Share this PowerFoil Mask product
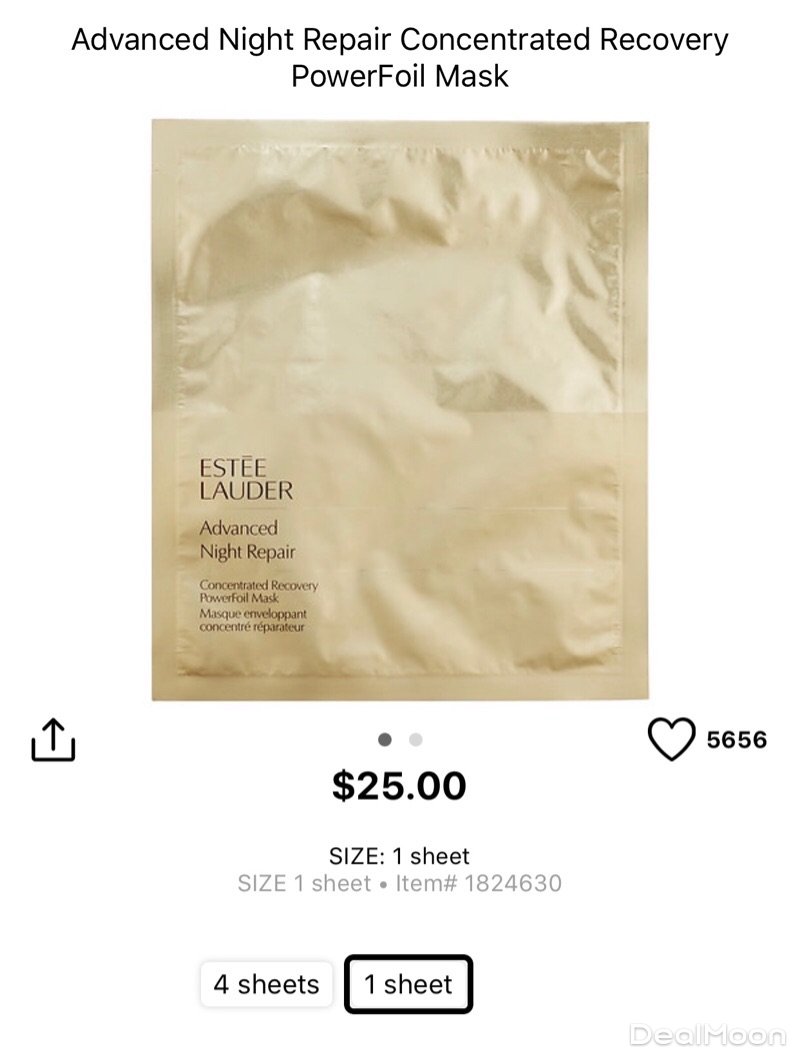 [53, 740]
